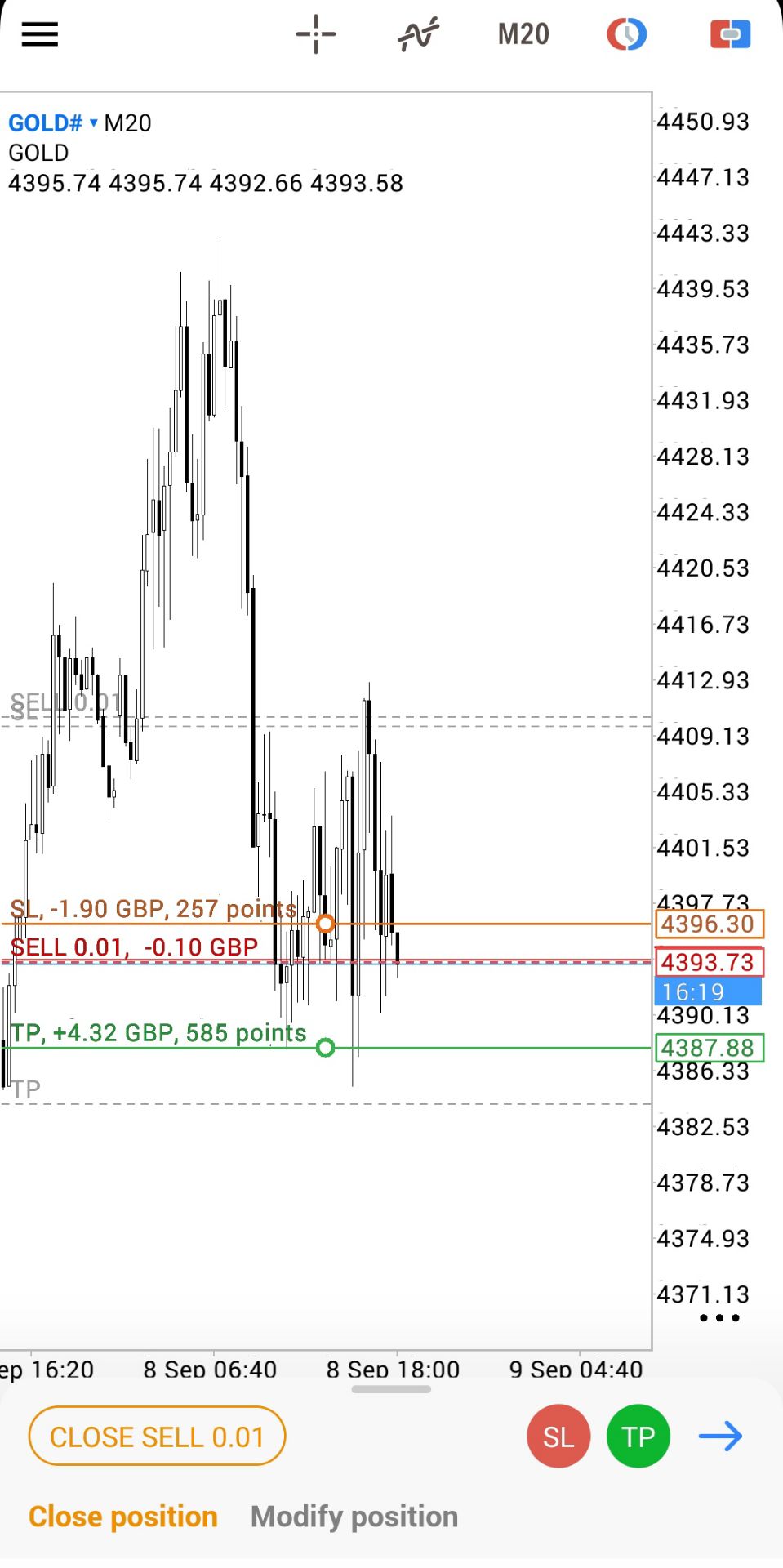Tap the CLOSE SELL 0.01 button
Image resolution: width=783 pixels, height=1568 pixels.
tap(157, 1436)
